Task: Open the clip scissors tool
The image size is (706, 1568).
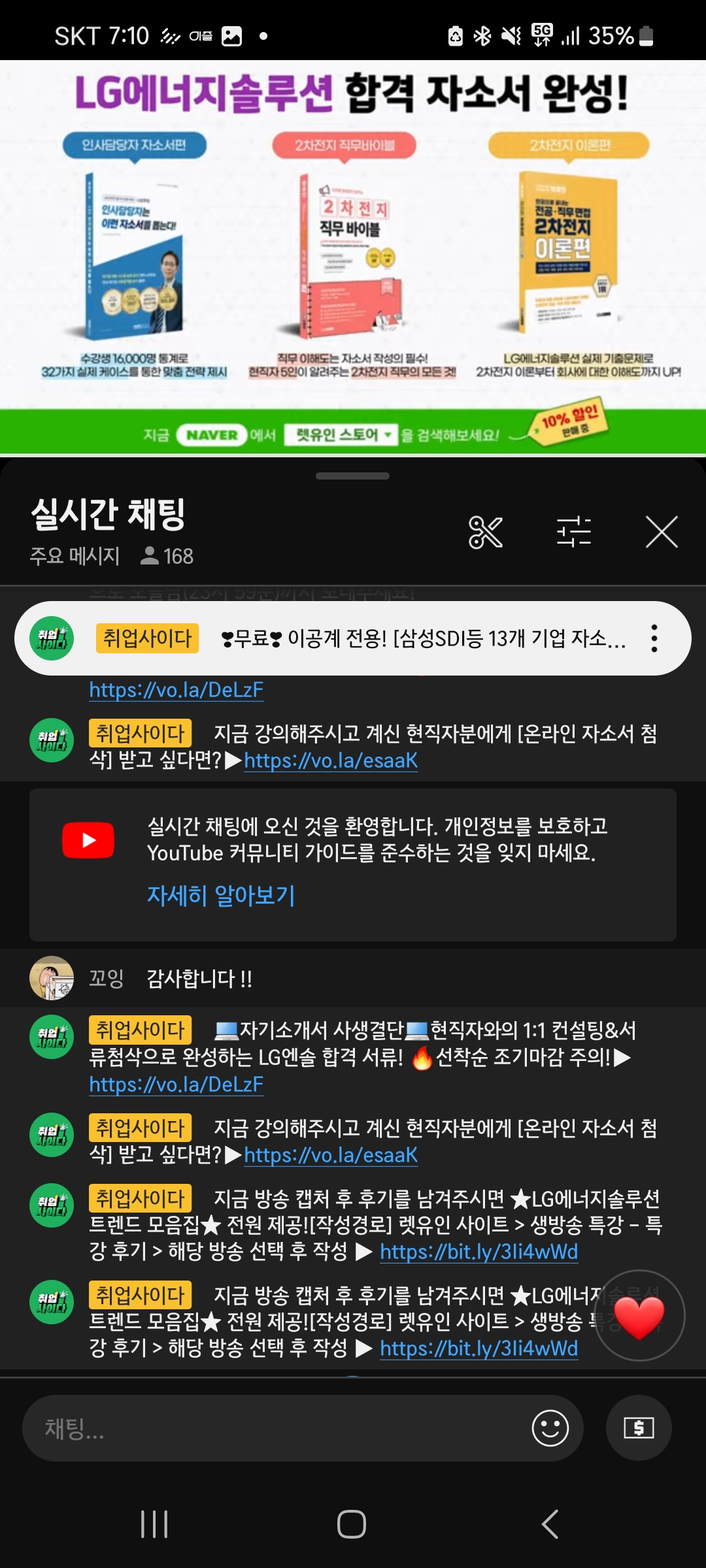Action: [x=485, y=532]
